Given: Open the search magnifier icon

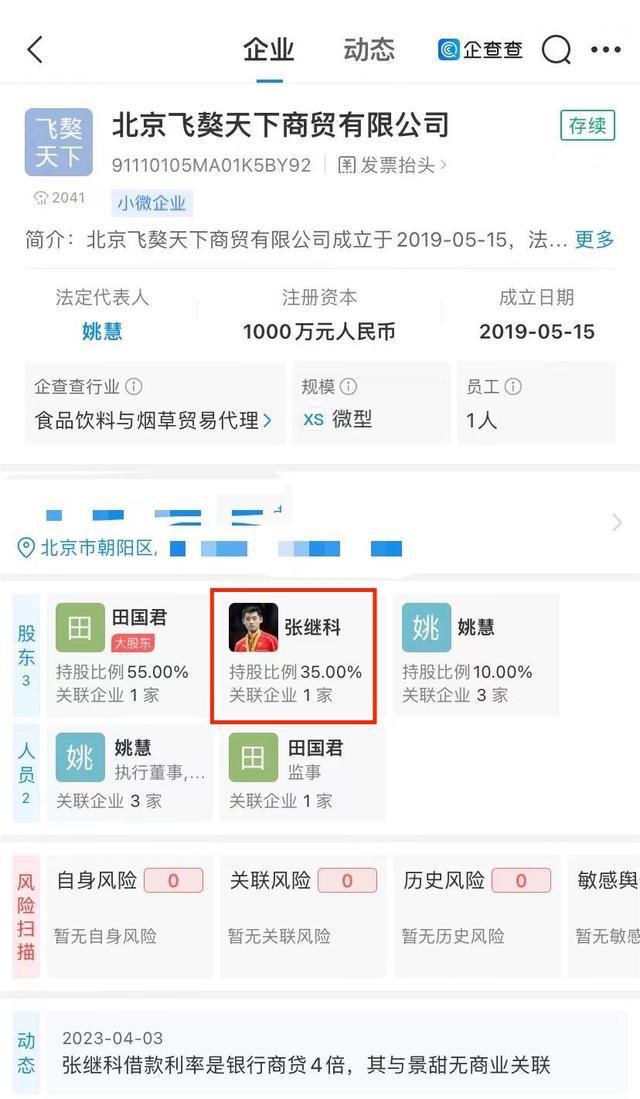Looking at the screenshot, I should tap(556, 50).
